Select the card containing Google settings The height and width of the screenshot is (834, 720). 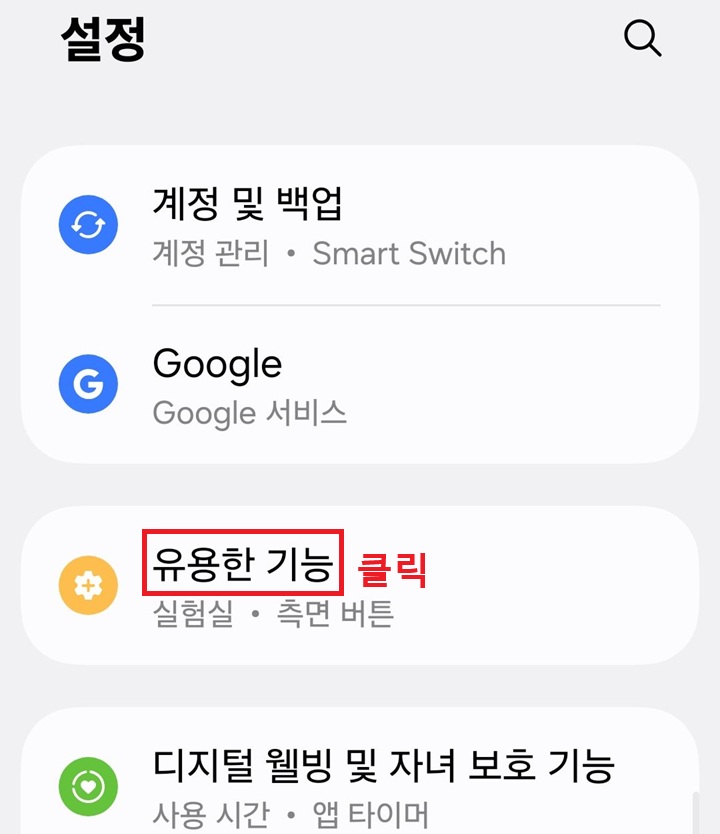point(360,385)
